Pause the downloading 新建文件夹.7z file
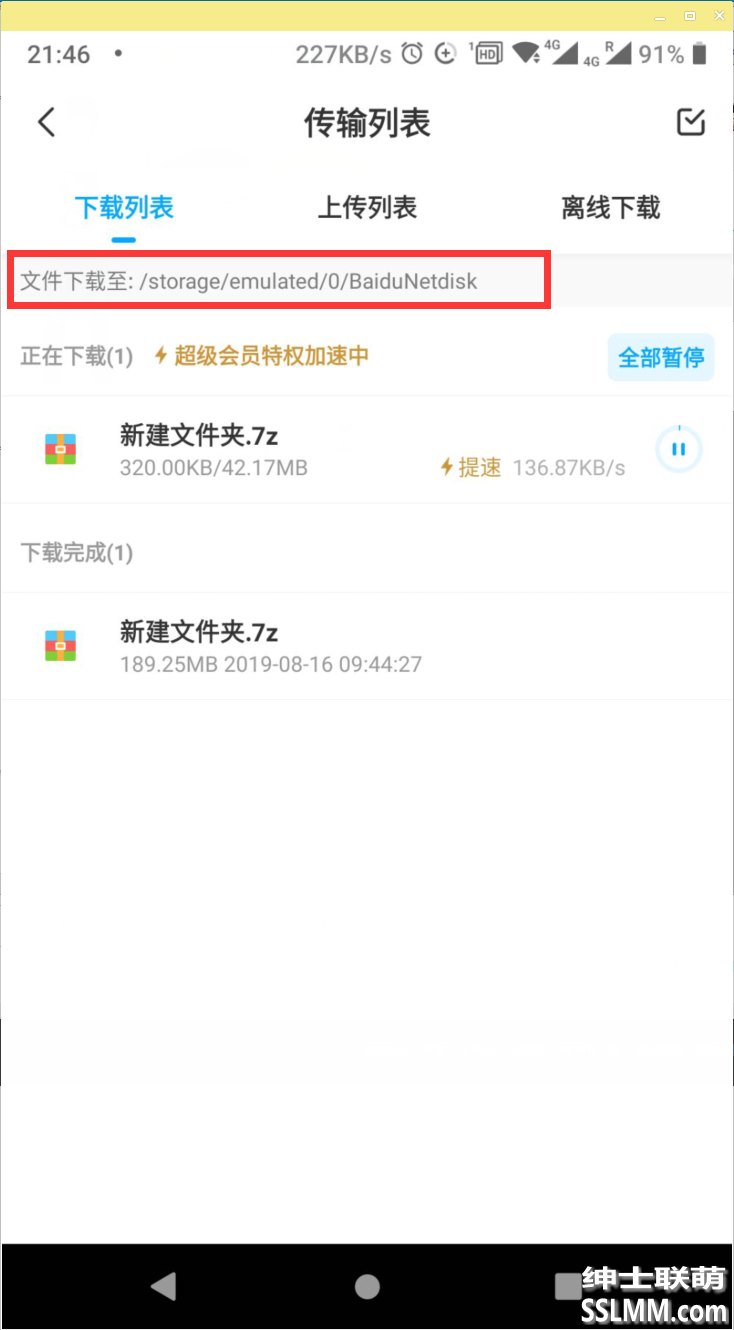734x1330 pixels. (x=678, y=449)
